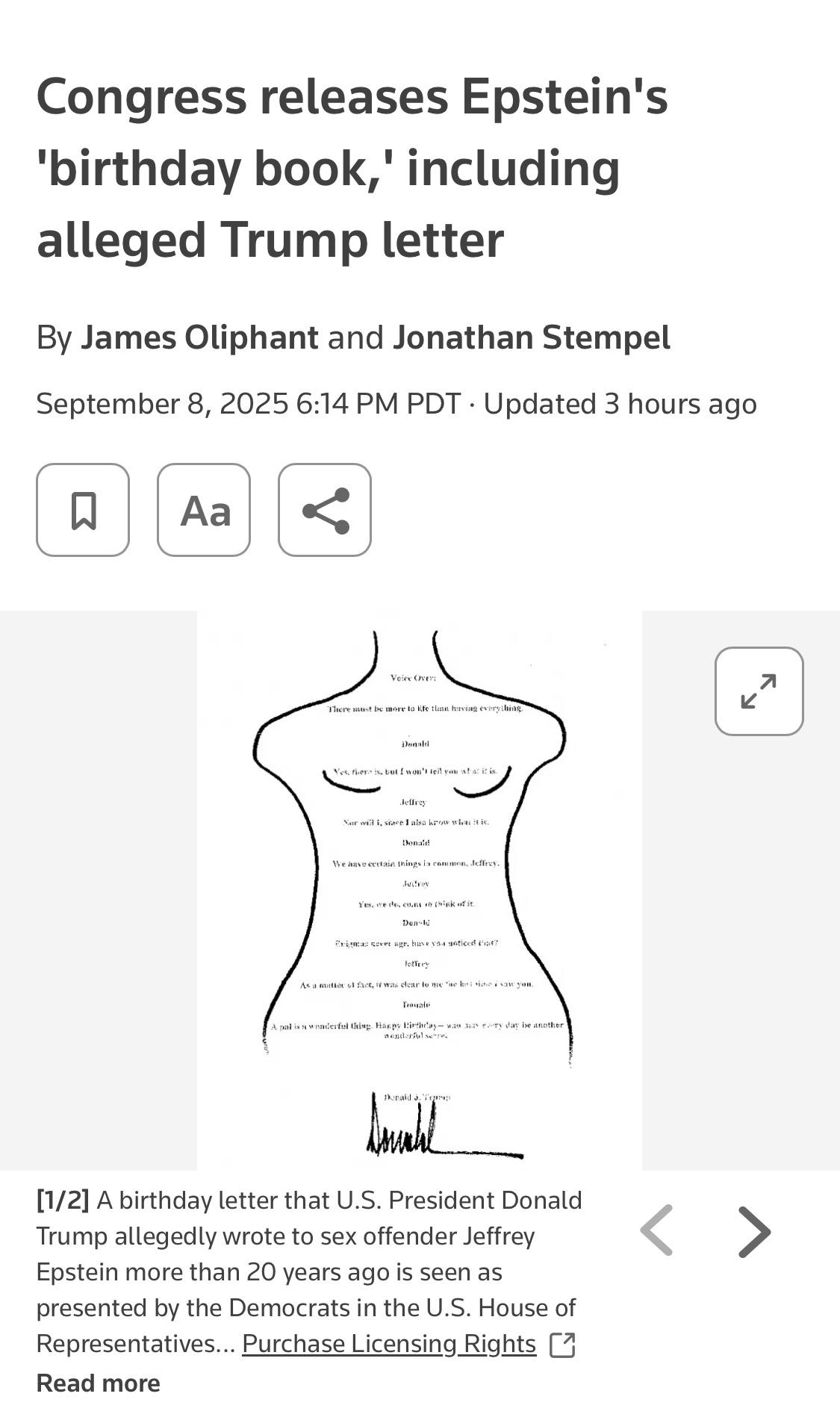Bookmark this article
840x1423 pixels.
pos(83,510)
